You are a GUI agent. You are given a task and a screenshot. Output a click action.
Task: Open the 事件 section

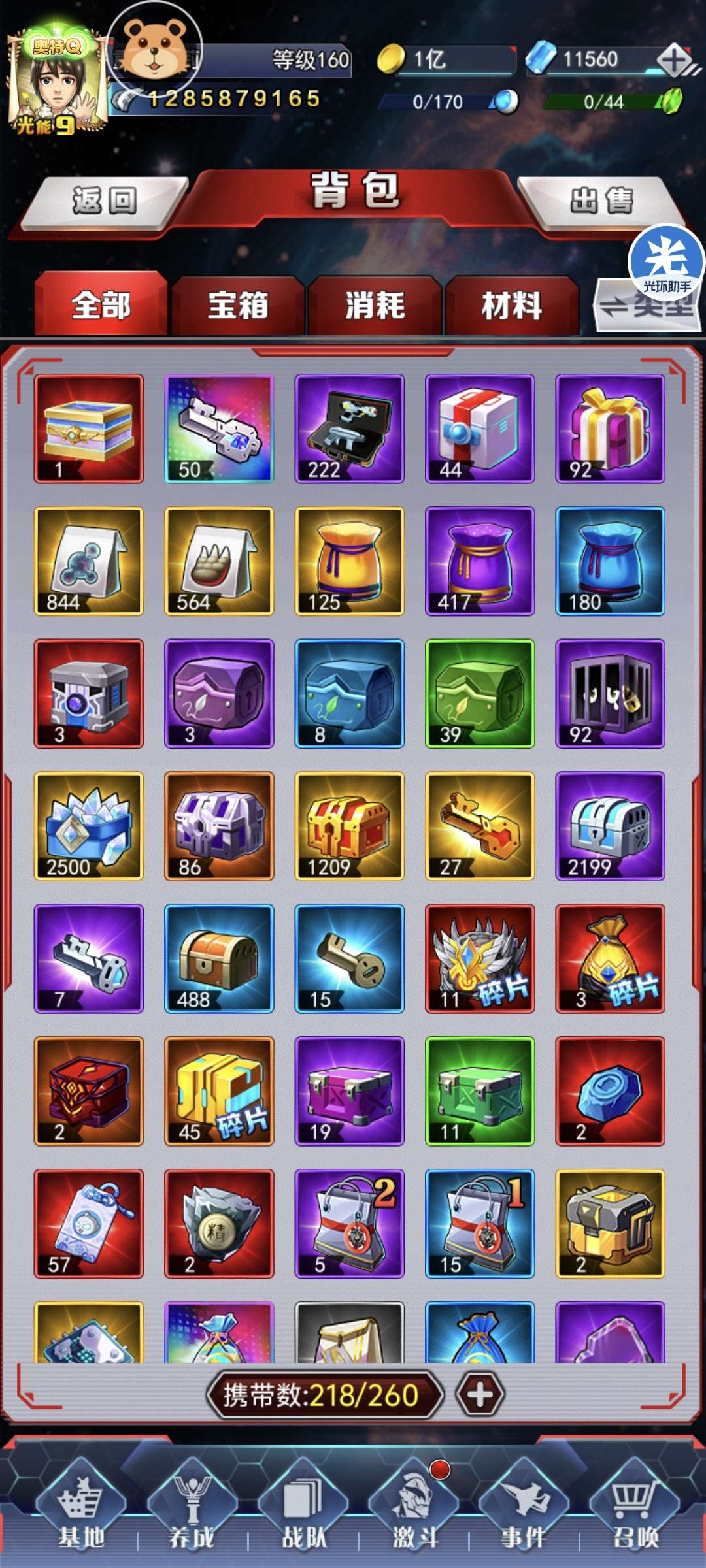[524, 1511]
